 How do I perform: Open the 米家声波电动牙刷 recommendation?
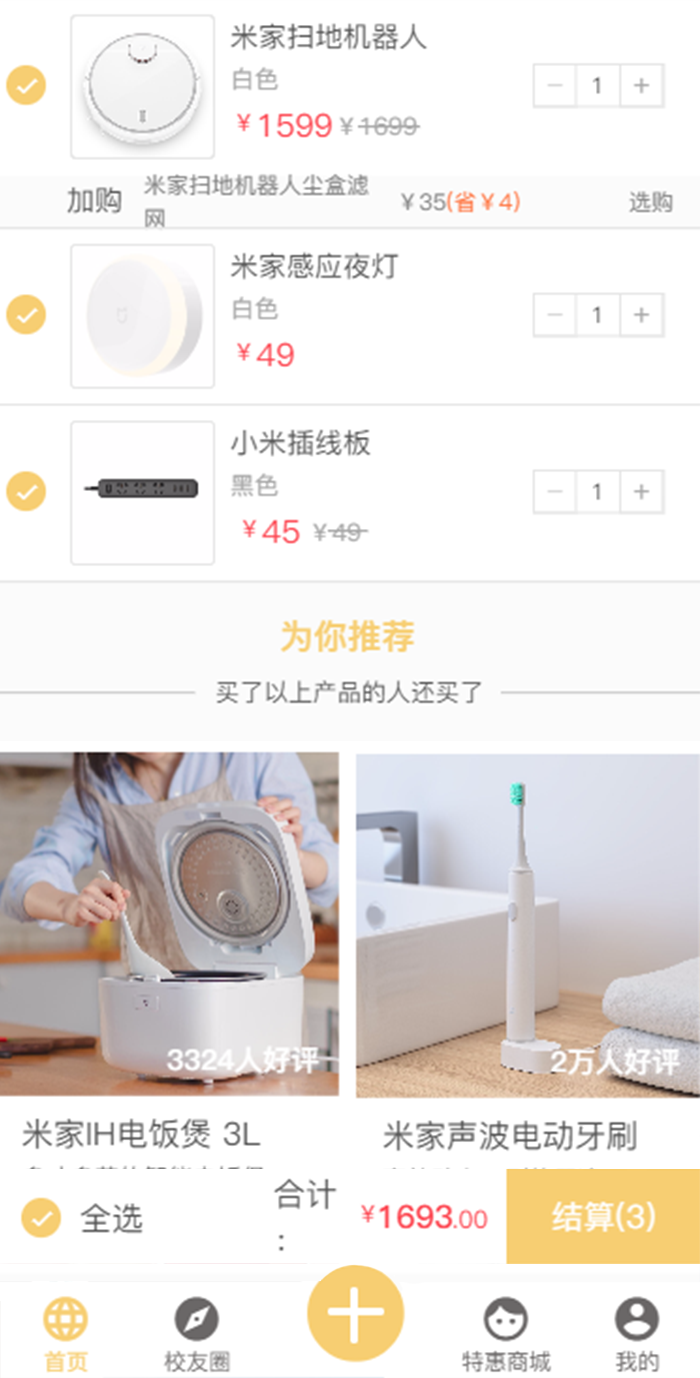coord(528,925)
